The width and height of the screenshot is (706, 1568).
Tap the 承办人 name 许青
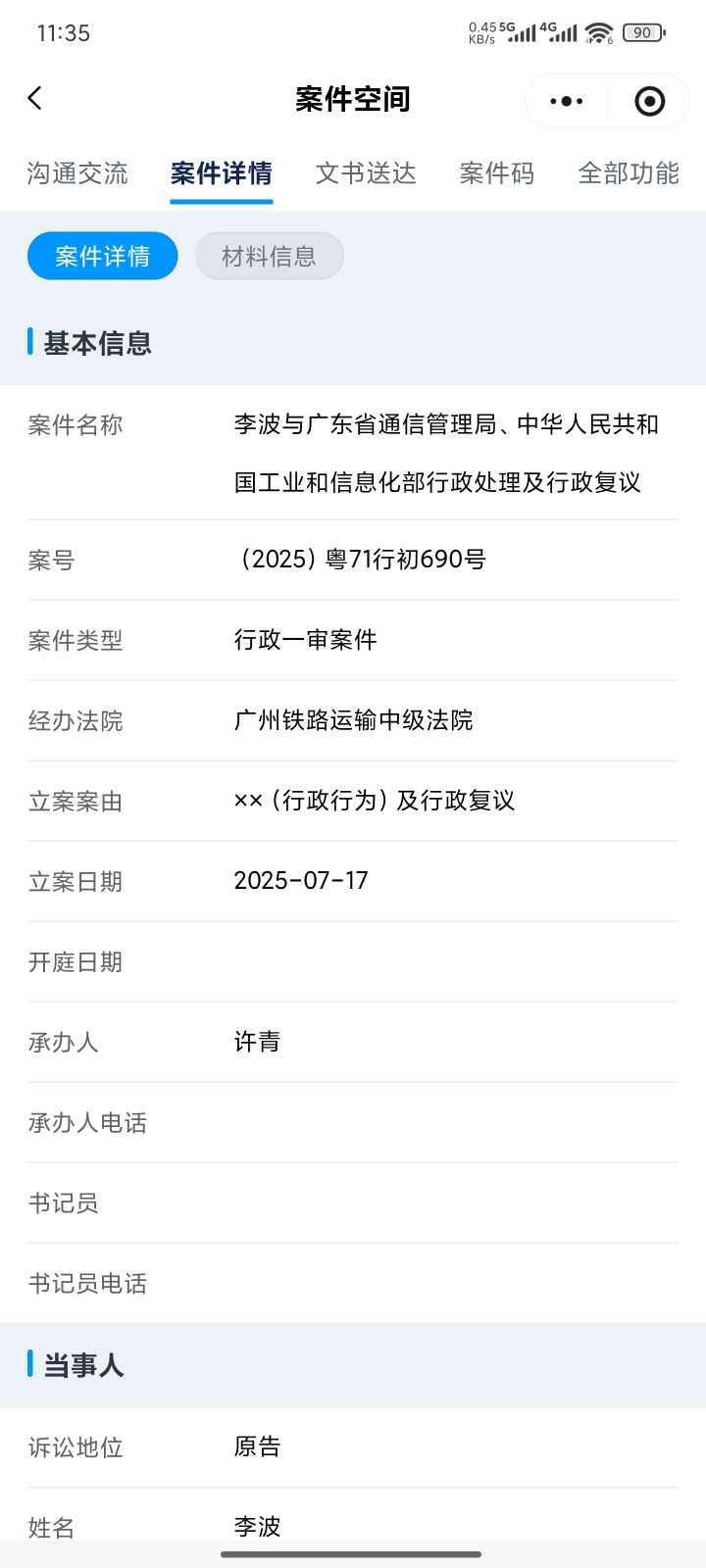coord(257,1042)
